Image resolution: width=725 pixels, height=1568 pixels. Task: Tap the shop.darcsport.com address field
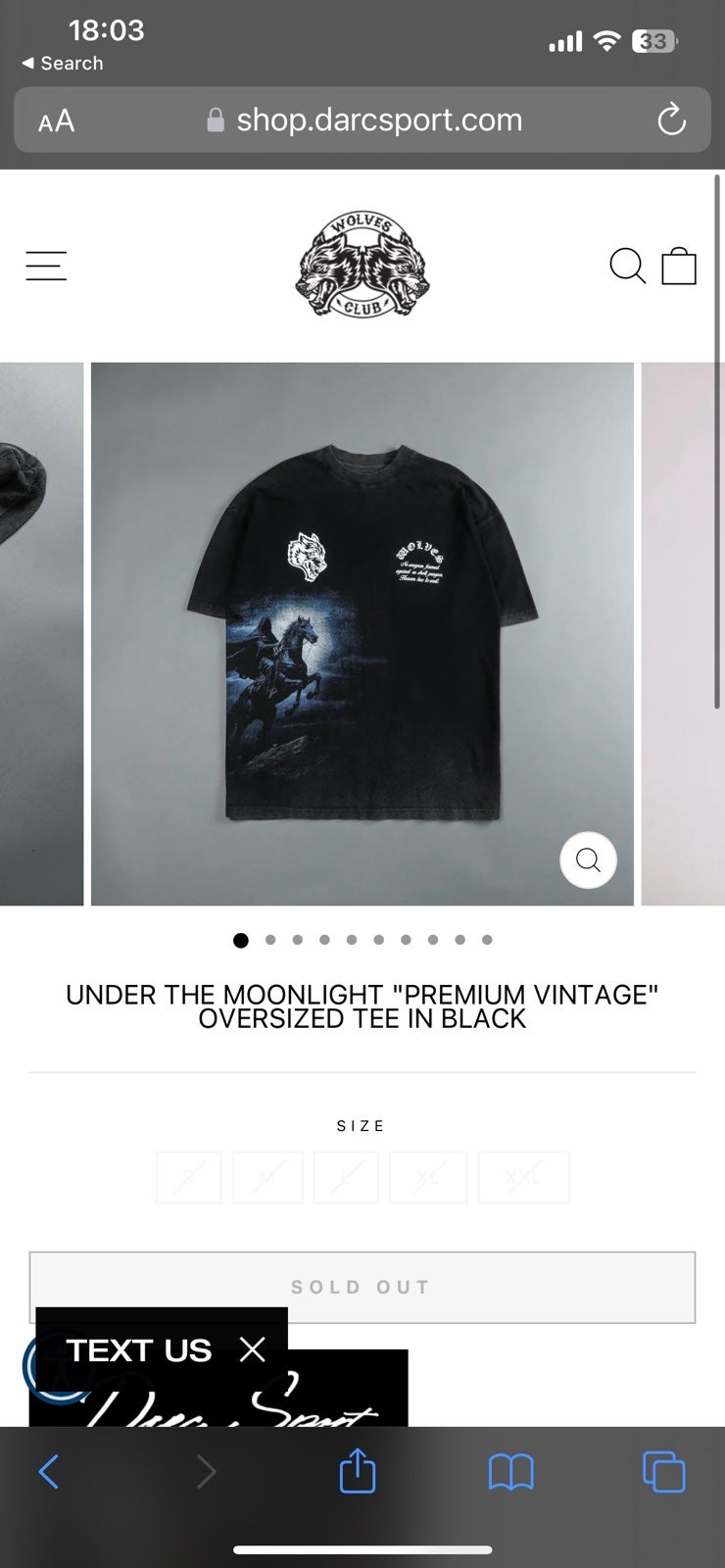pyautogui.click(x=362, y=120)
